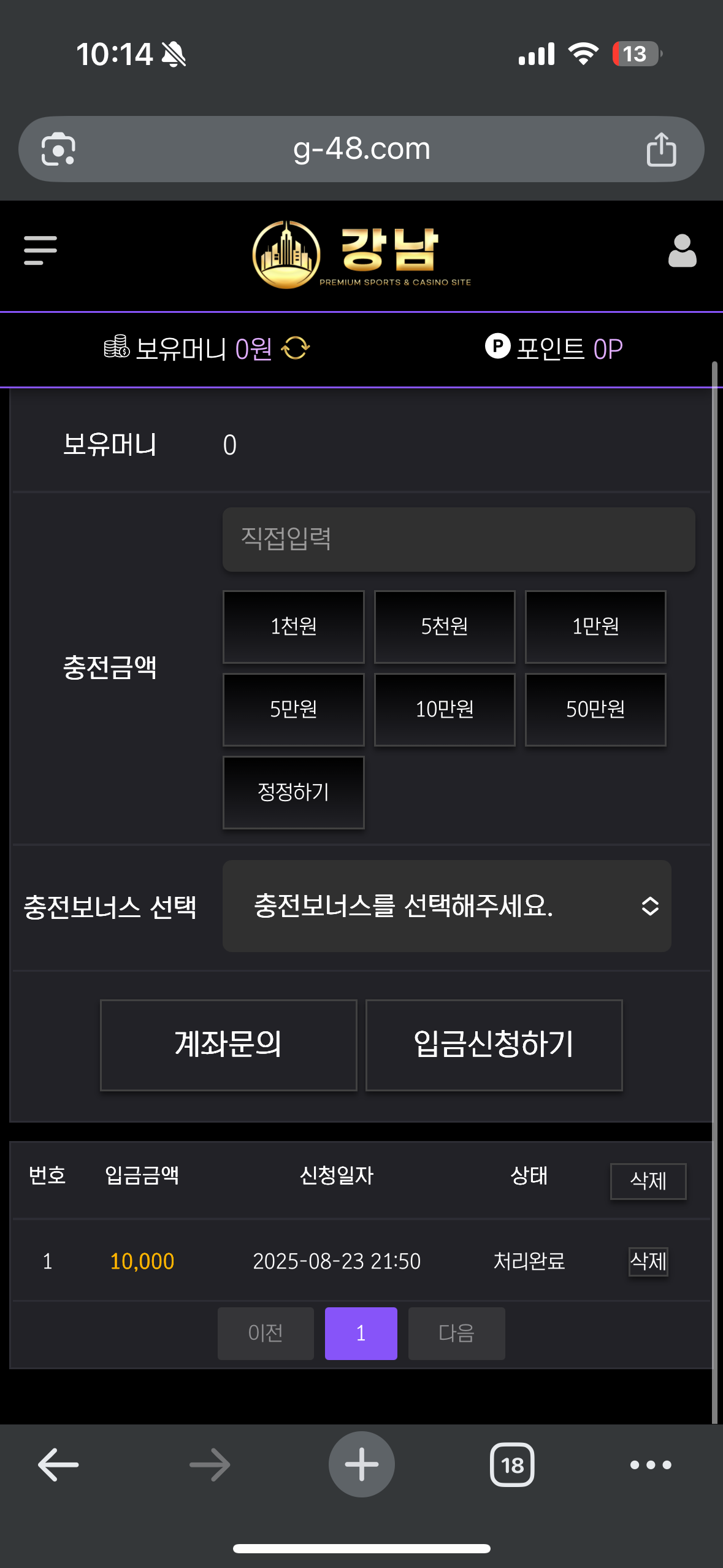Open the user profile icon
The height and width of the screenshot is (1568, 723).
click(682, 250)
